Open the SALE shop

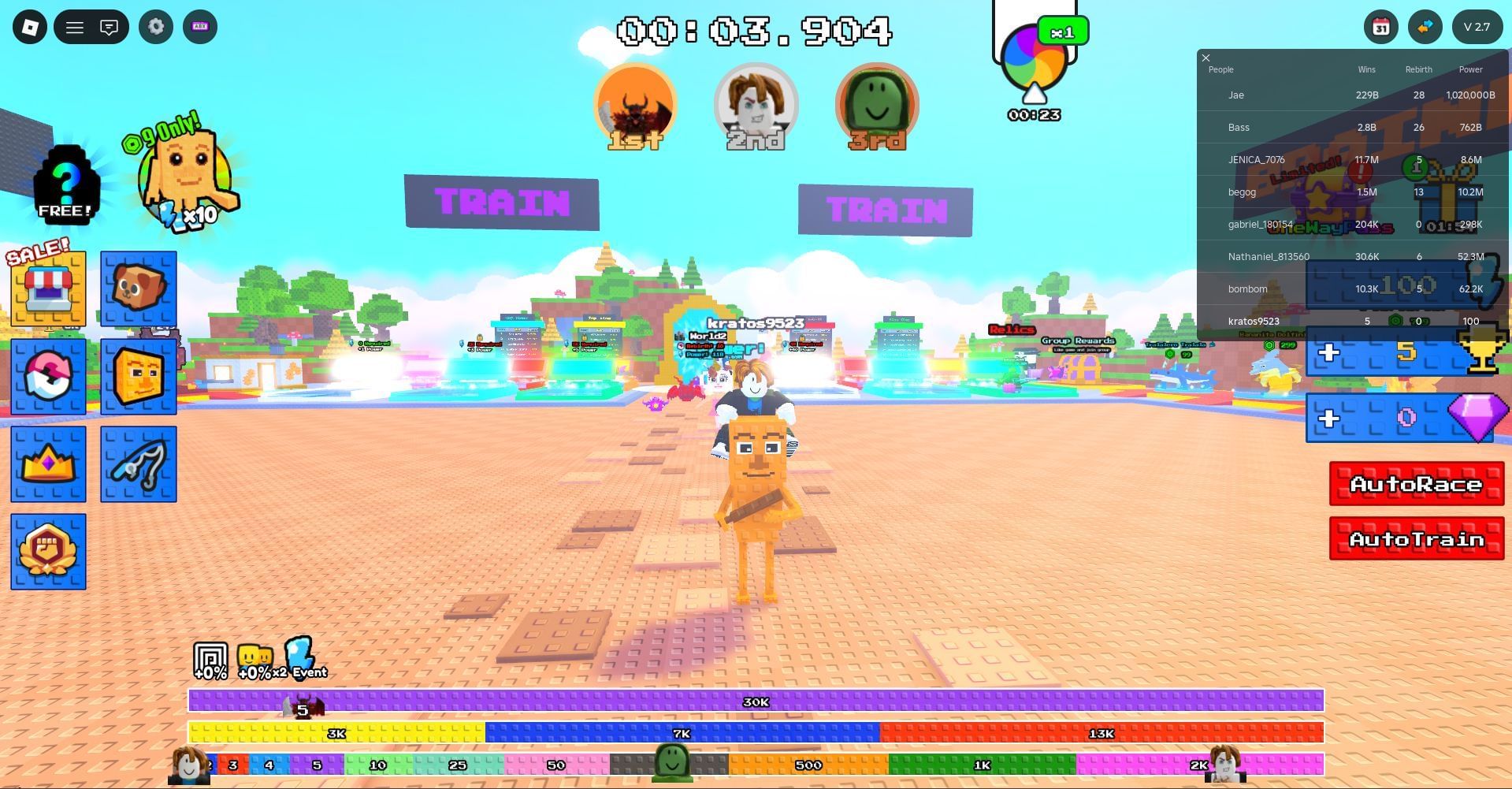(x=48, y=288)
